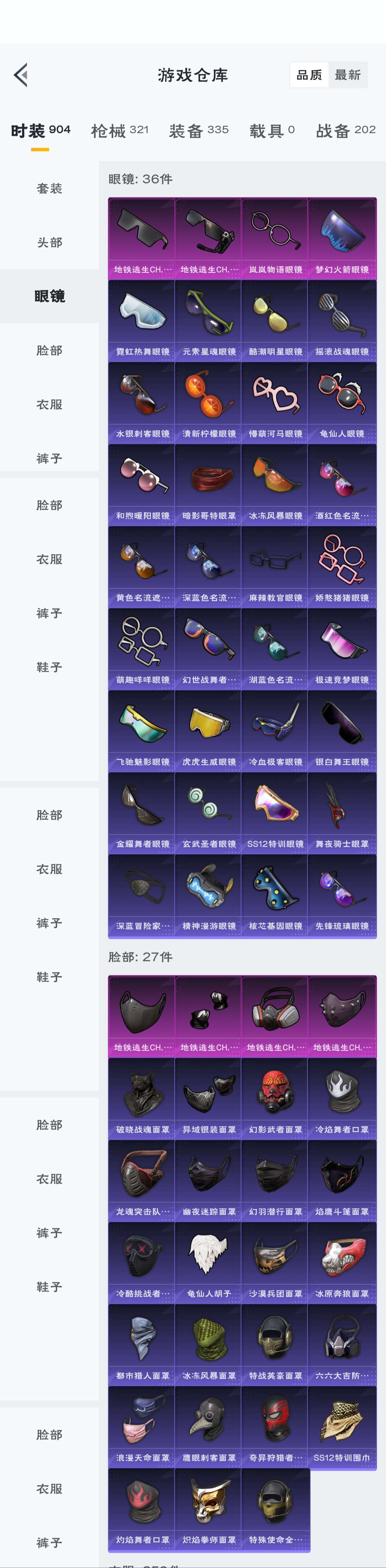Open the 载具 tab
This screenshot has width=386, height=1568.
[272, 130]
